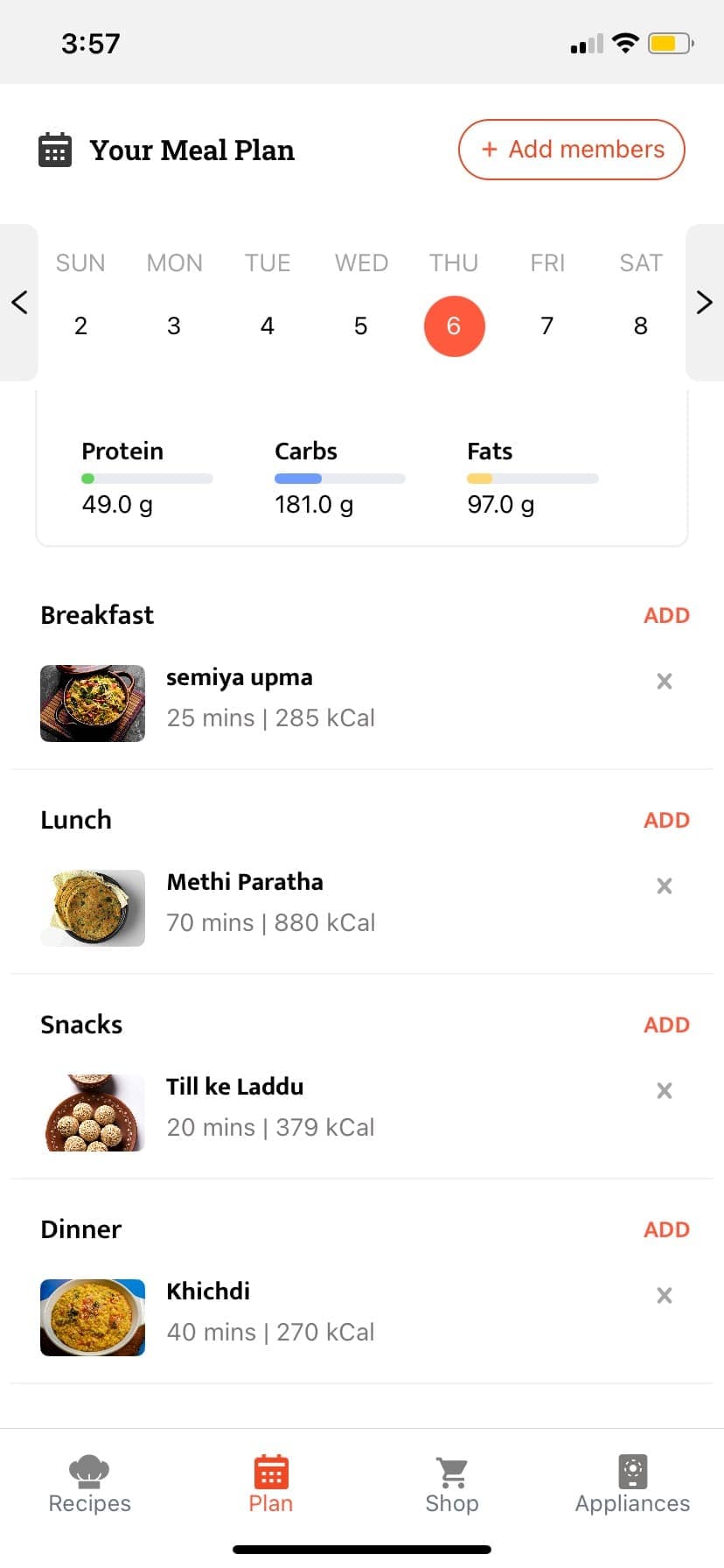Remove Khichdi from Dinner via X icon

(664, 1295)
